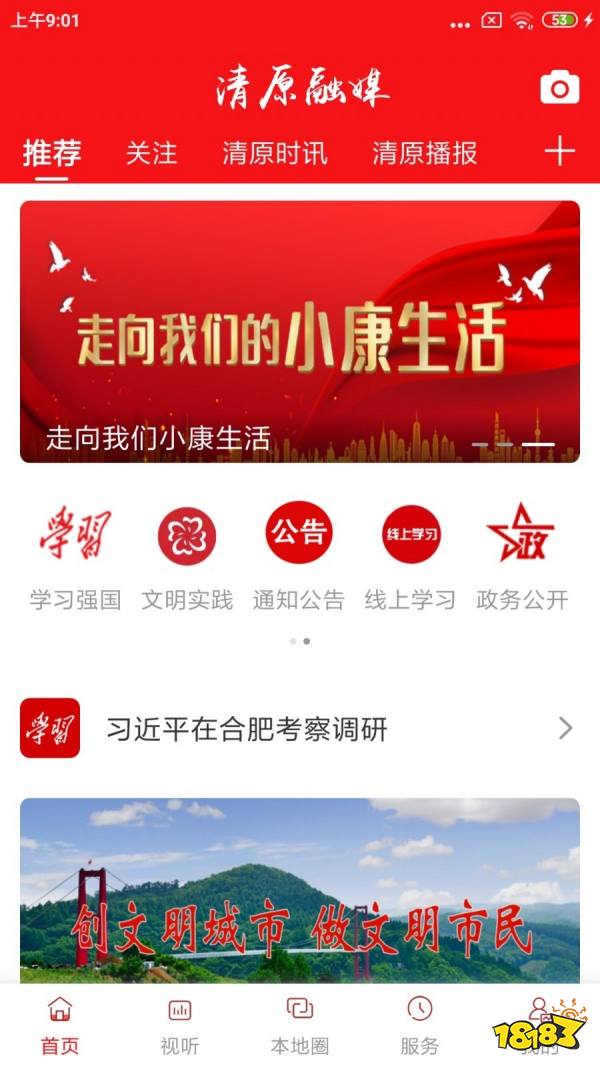This screenshot has height=1067, width=600.
Task: Open the 创文明城市 做文明市民 banner
Action: point(300,890)
